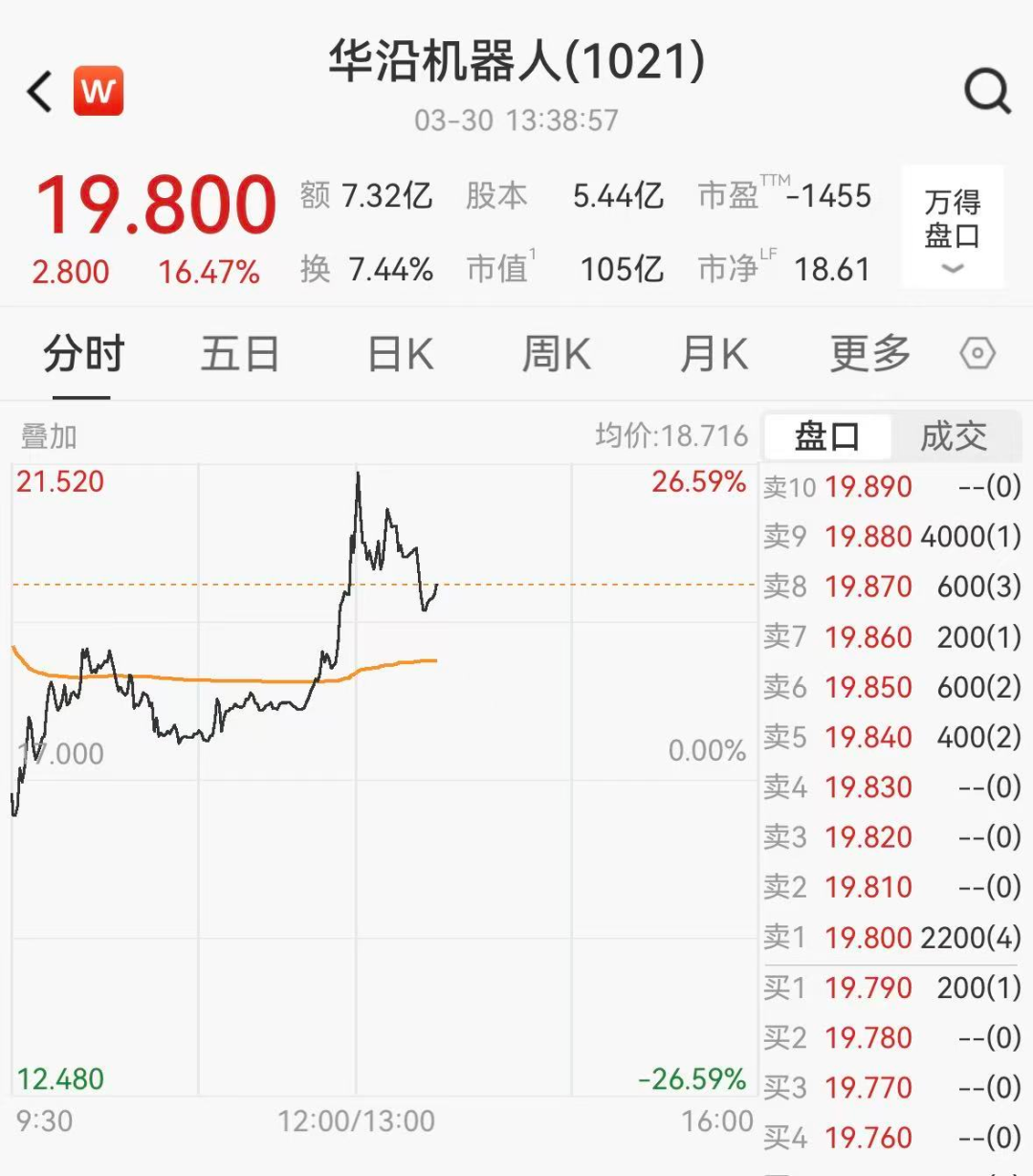Toggle the 换 turnover rate display
Screen dimensions: 1033x1176
pyautogui.click(x=314, y=270)
